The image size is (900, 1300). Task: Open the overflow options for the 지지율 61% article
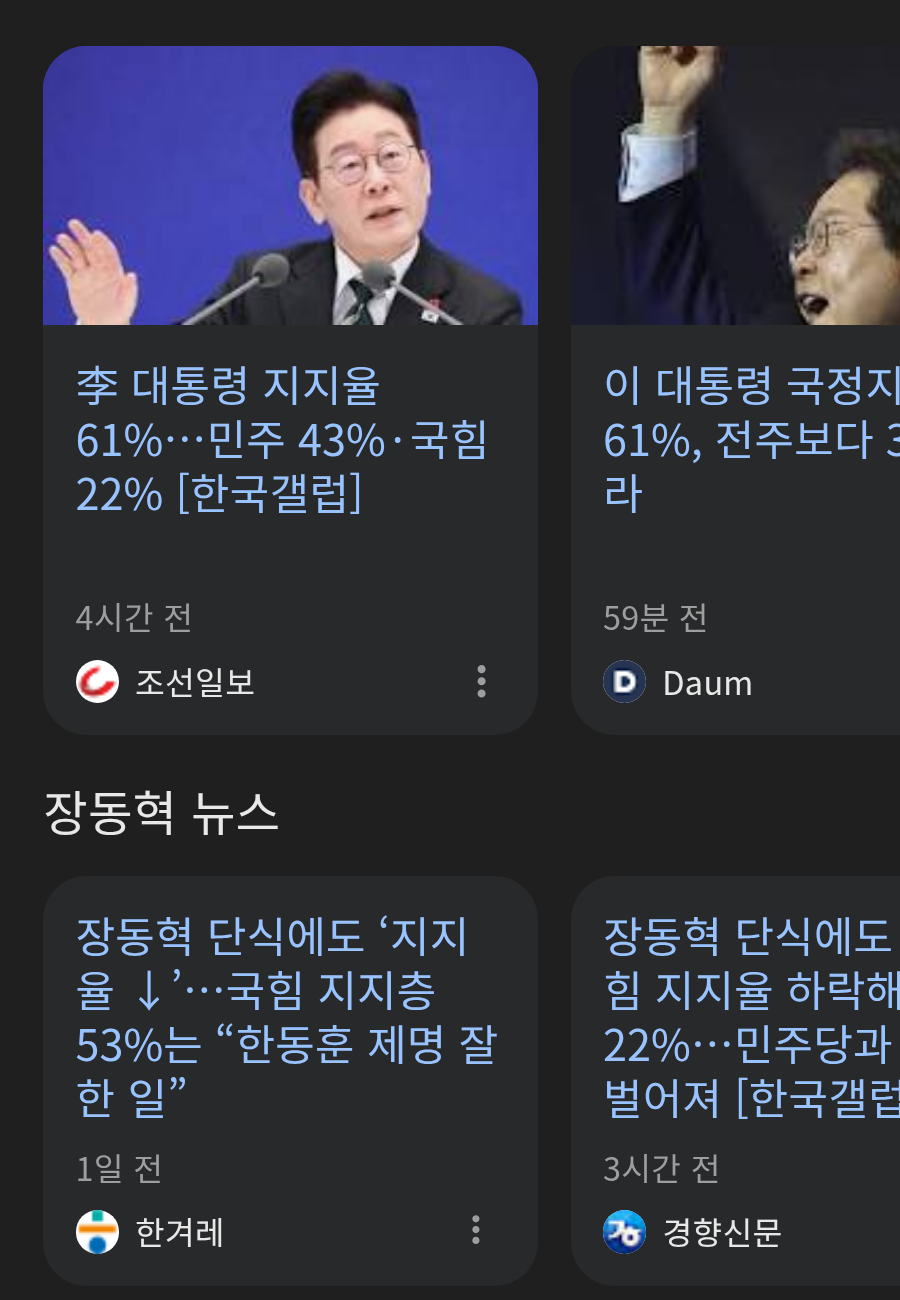click(481, 681)
